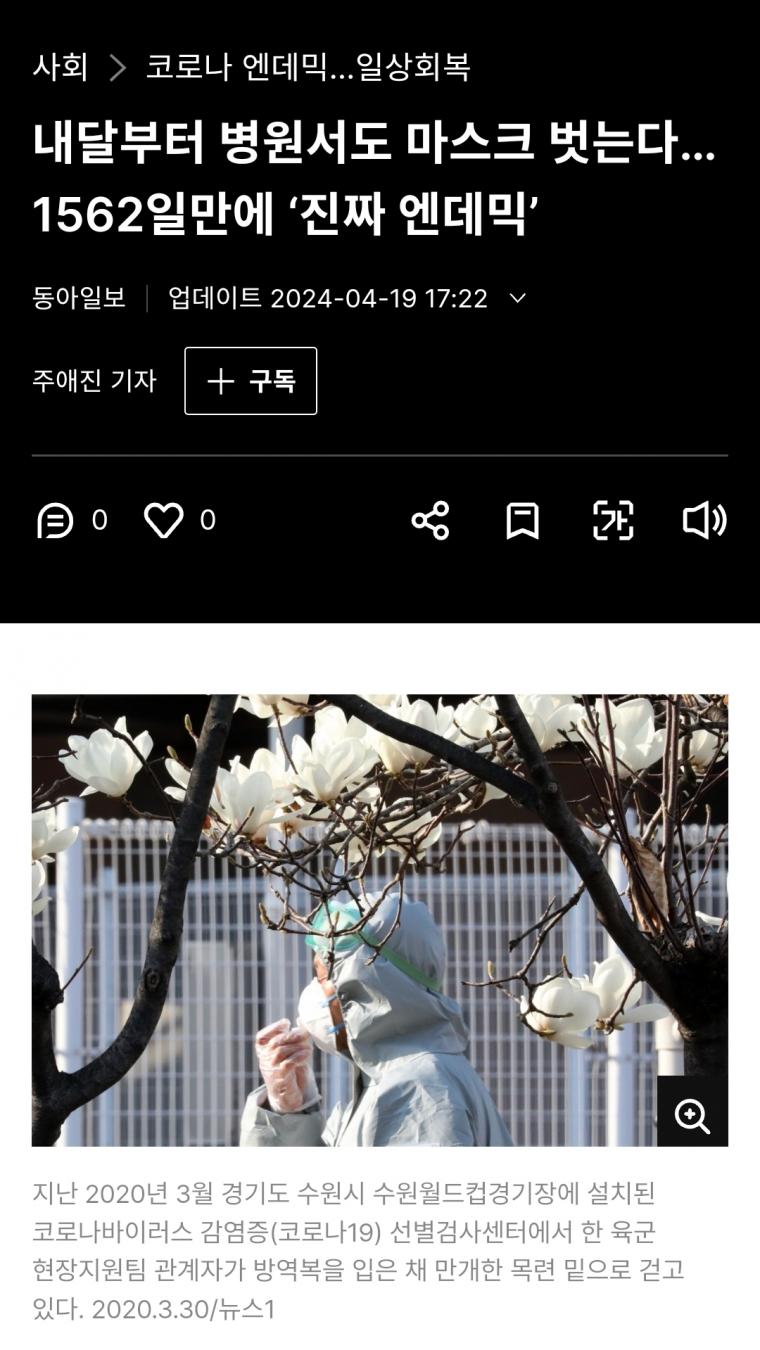This screenshot has width=760, height=1350.
Task: Listen to the article via speaker icon
Action: point(704,521)
